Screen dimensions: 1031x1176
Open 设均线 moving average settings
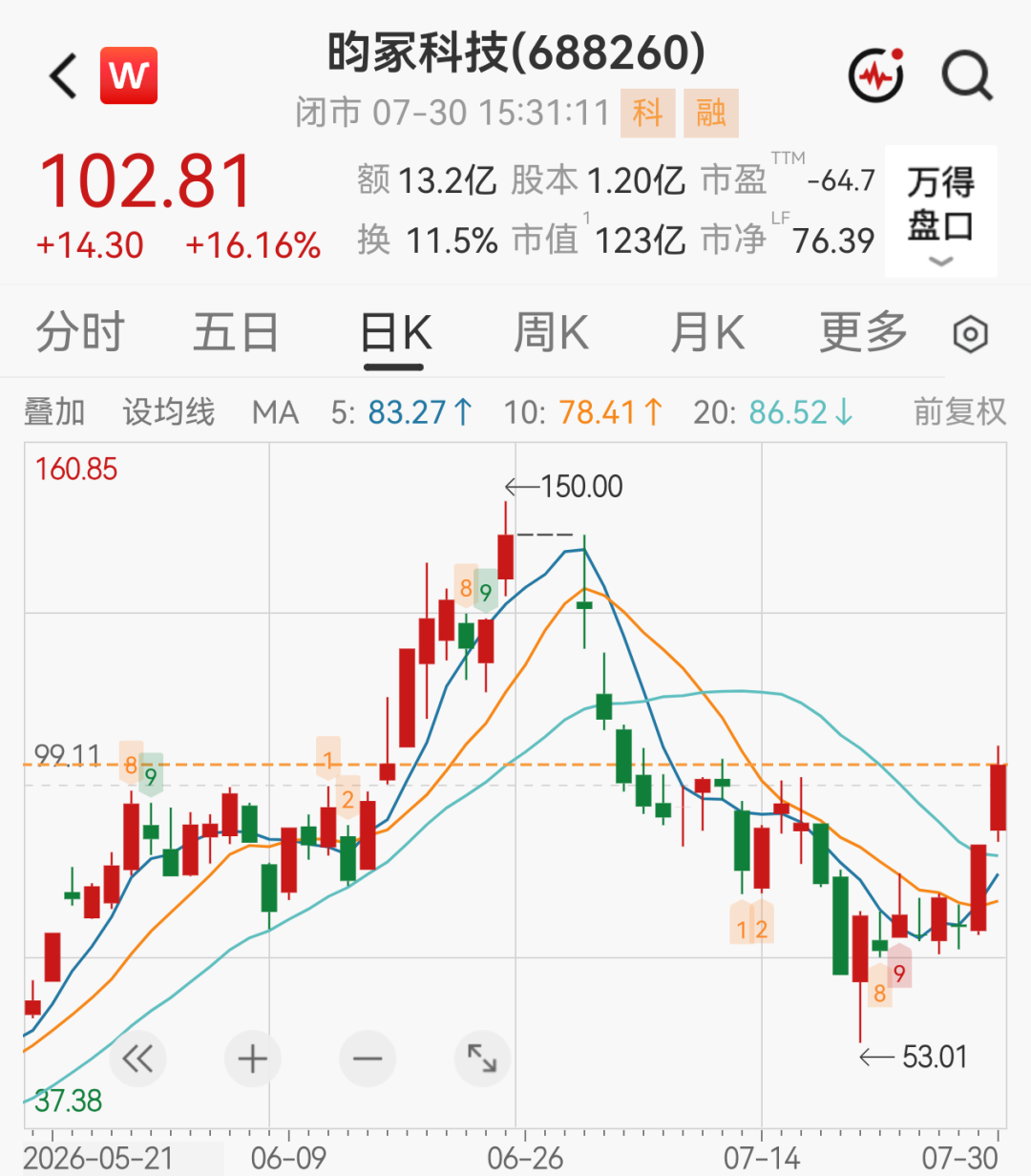[168, 412]
